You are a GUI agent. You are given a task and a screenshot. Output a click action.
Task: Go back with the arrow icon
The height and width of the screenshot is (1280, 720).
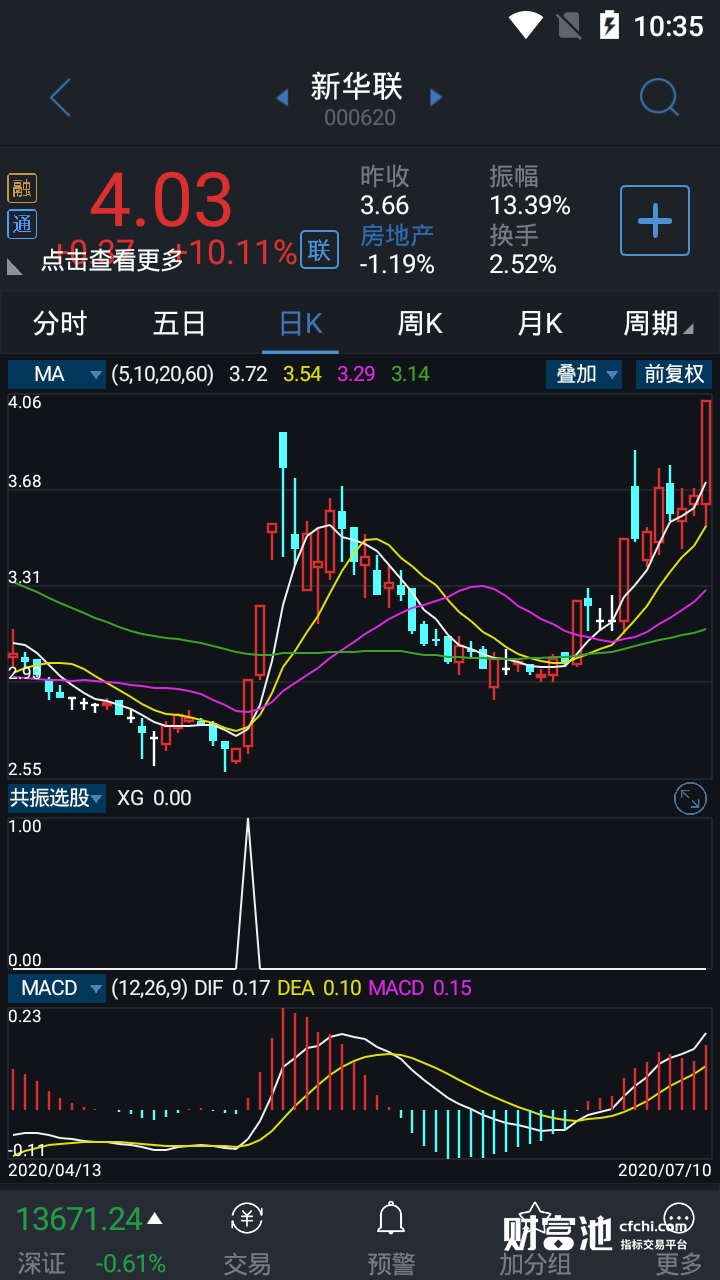point(61,98)
